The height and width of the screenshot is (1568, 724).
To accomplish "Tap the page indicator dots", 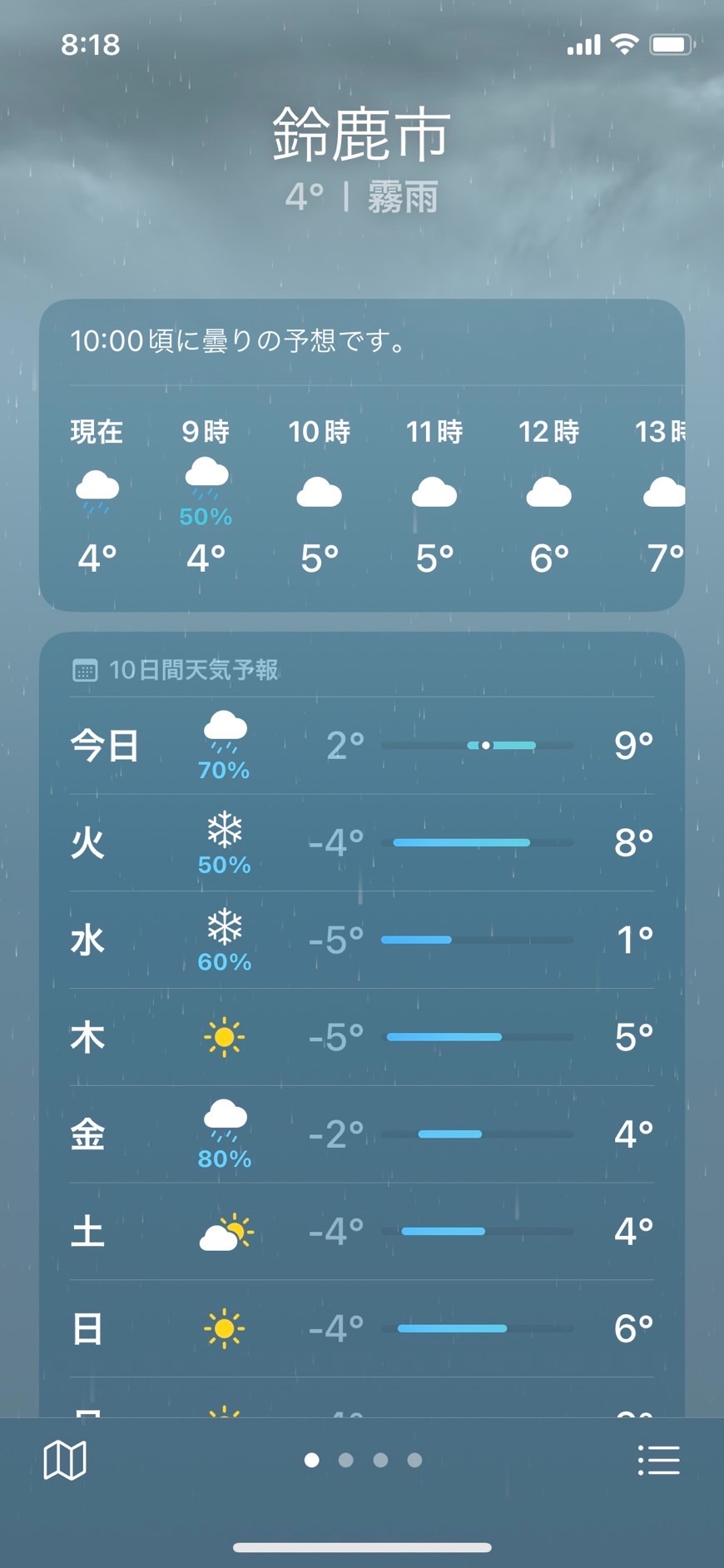I will tap(363, 1460).
